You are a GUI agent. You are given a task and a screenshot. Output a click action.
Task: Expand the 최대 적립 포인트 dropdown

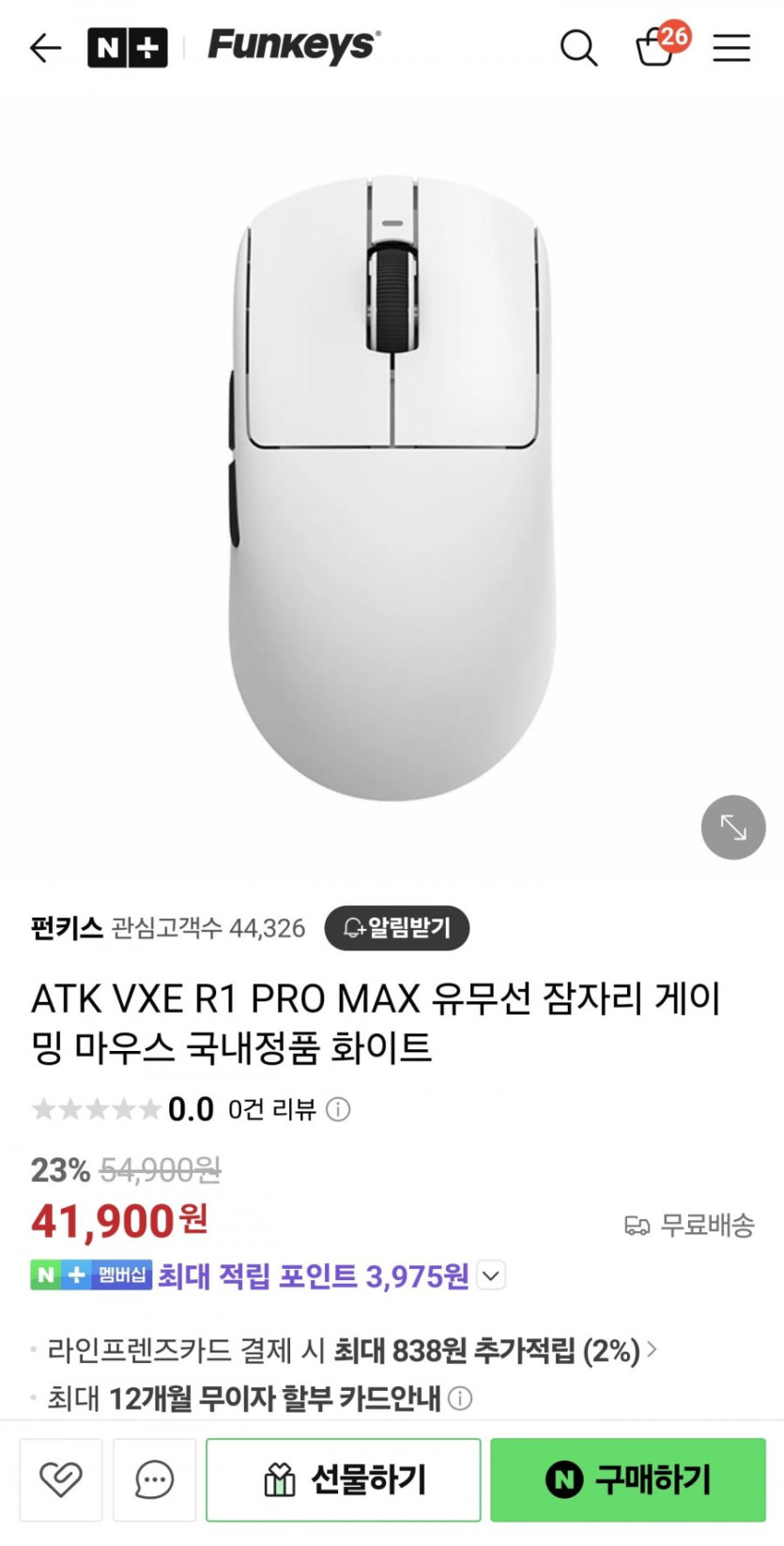click(x=491, y=1275)
